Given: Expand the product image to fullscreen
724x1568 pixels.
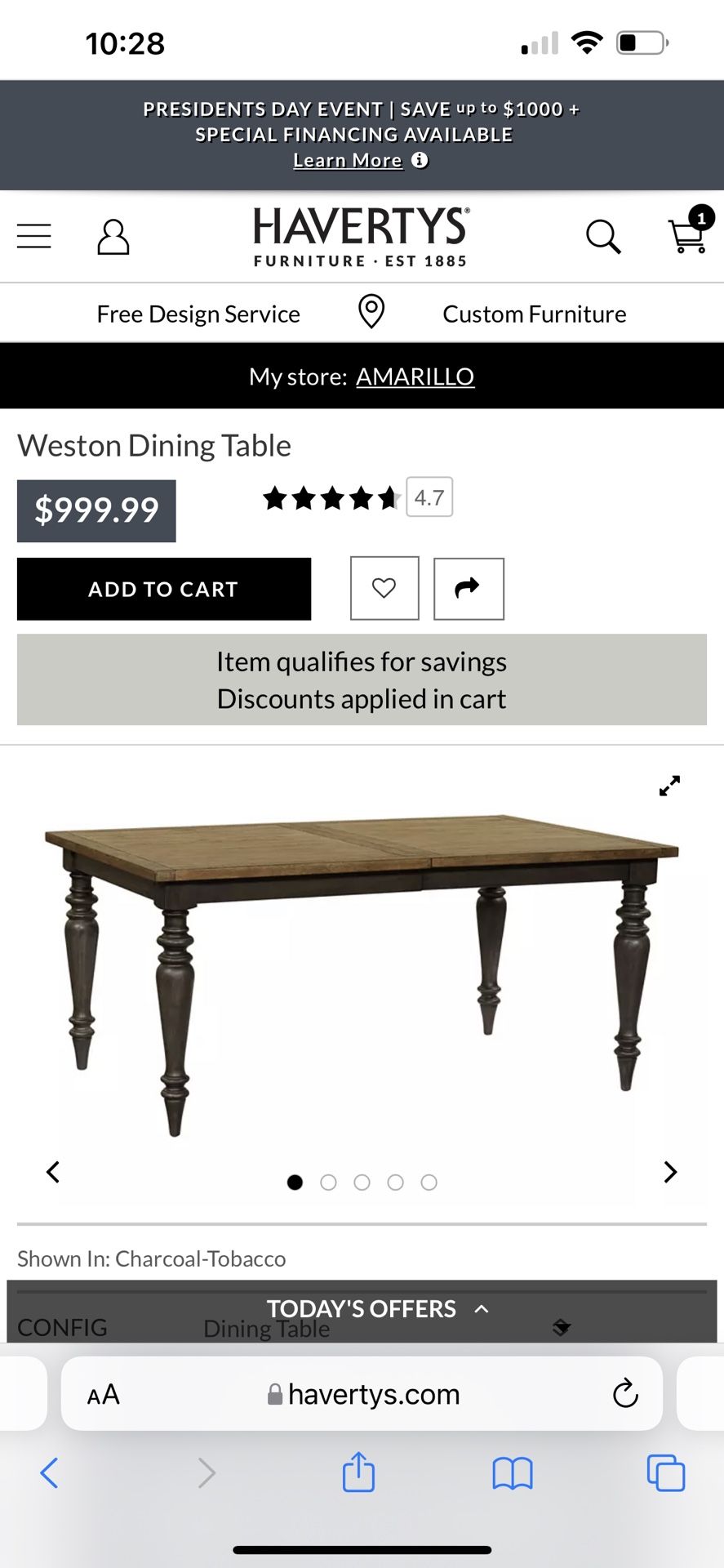Looking at the screenshot, I should click(669, 786).
